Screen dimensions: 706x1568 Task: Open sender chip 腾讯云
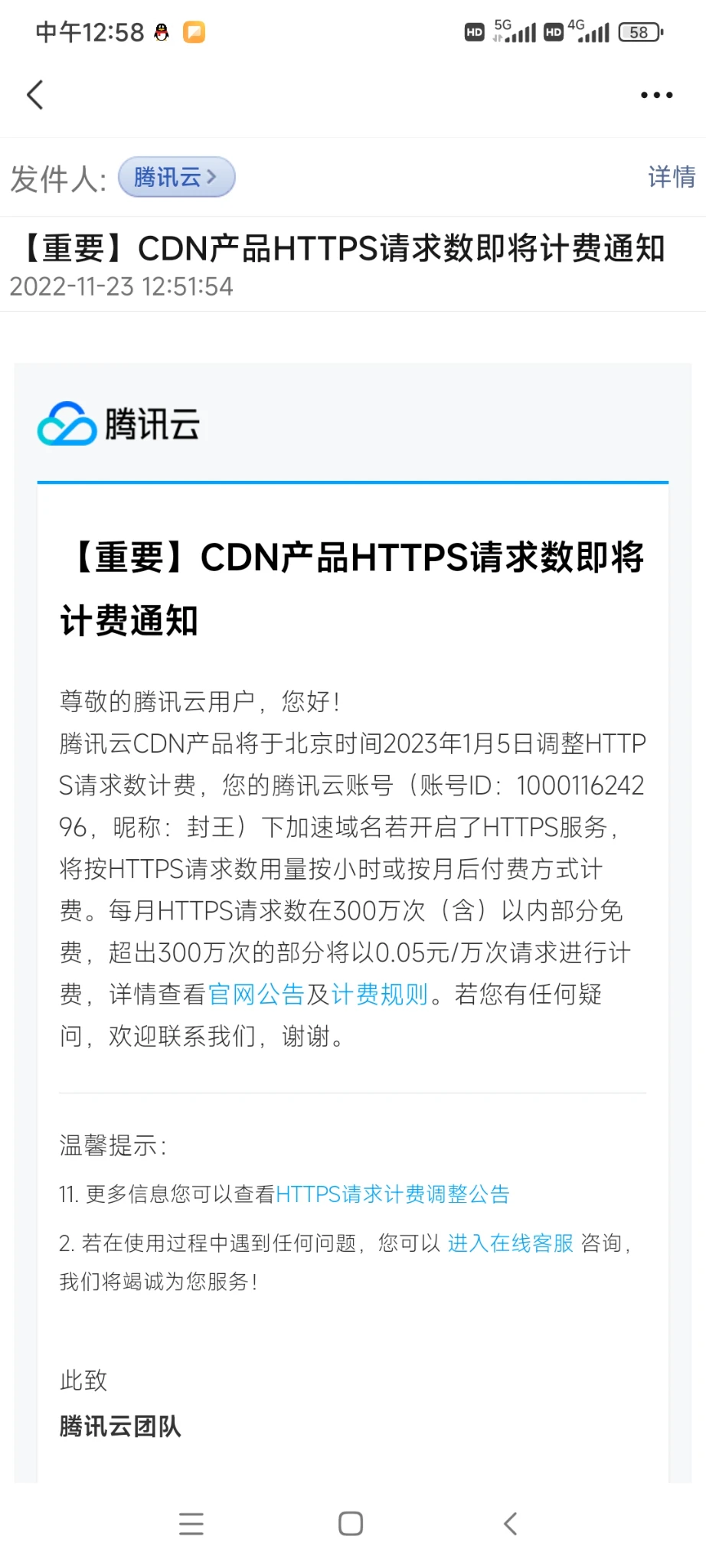click(176, 178)
